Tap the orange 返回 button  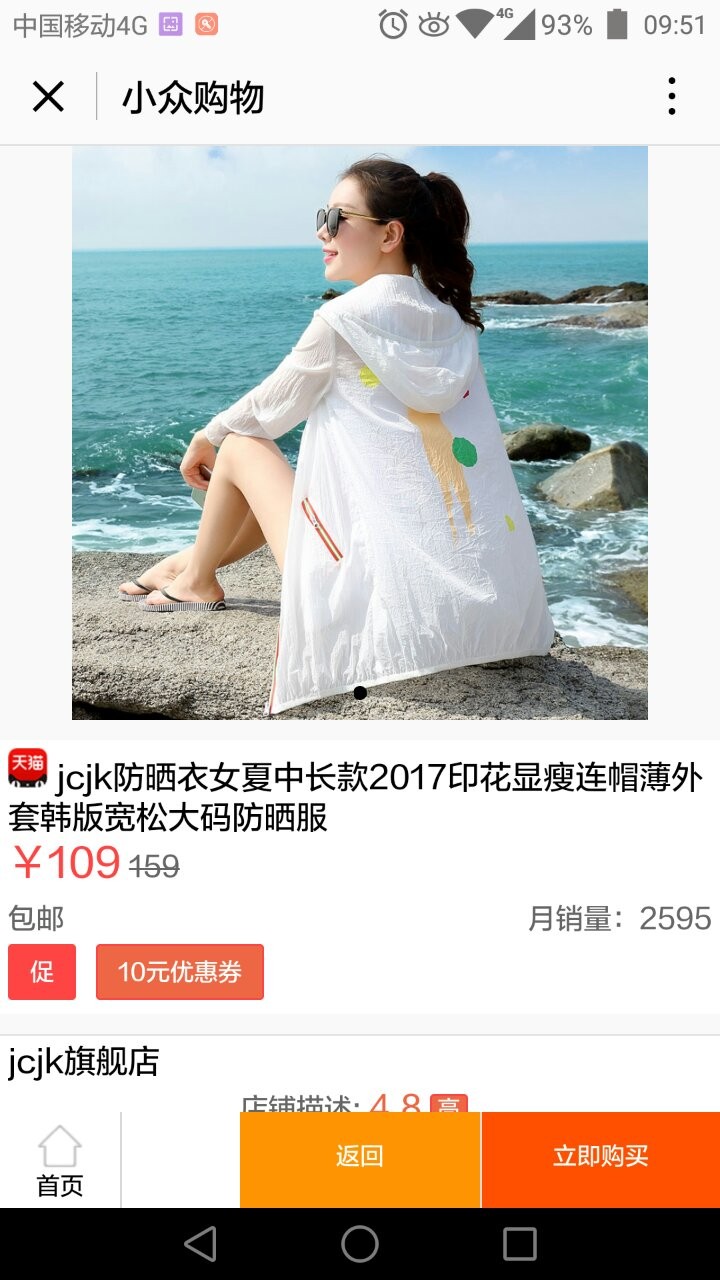360,1158
